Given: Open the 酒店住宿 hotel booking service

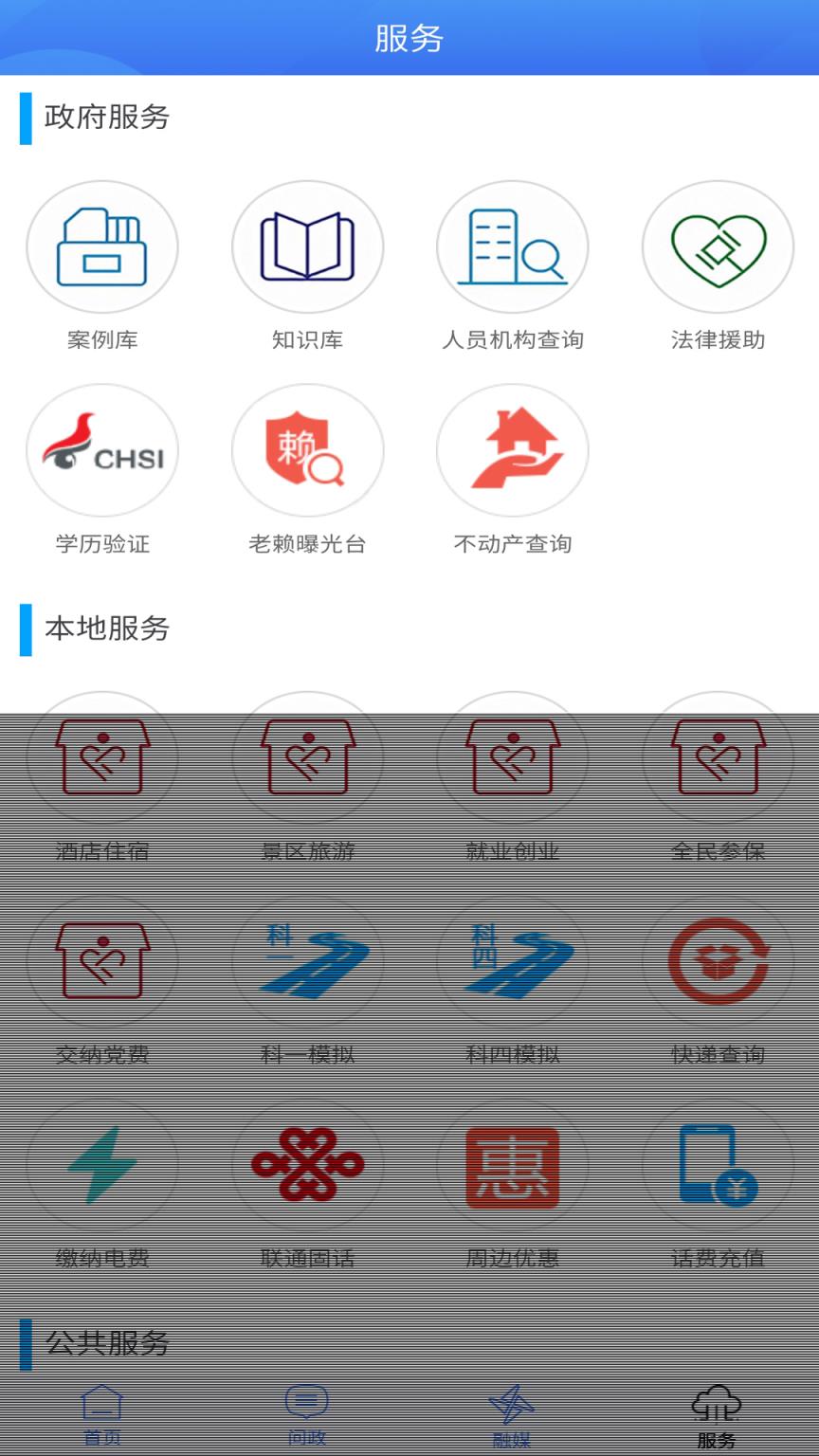Looking at the screenshot, I should (x=102, y=756).
